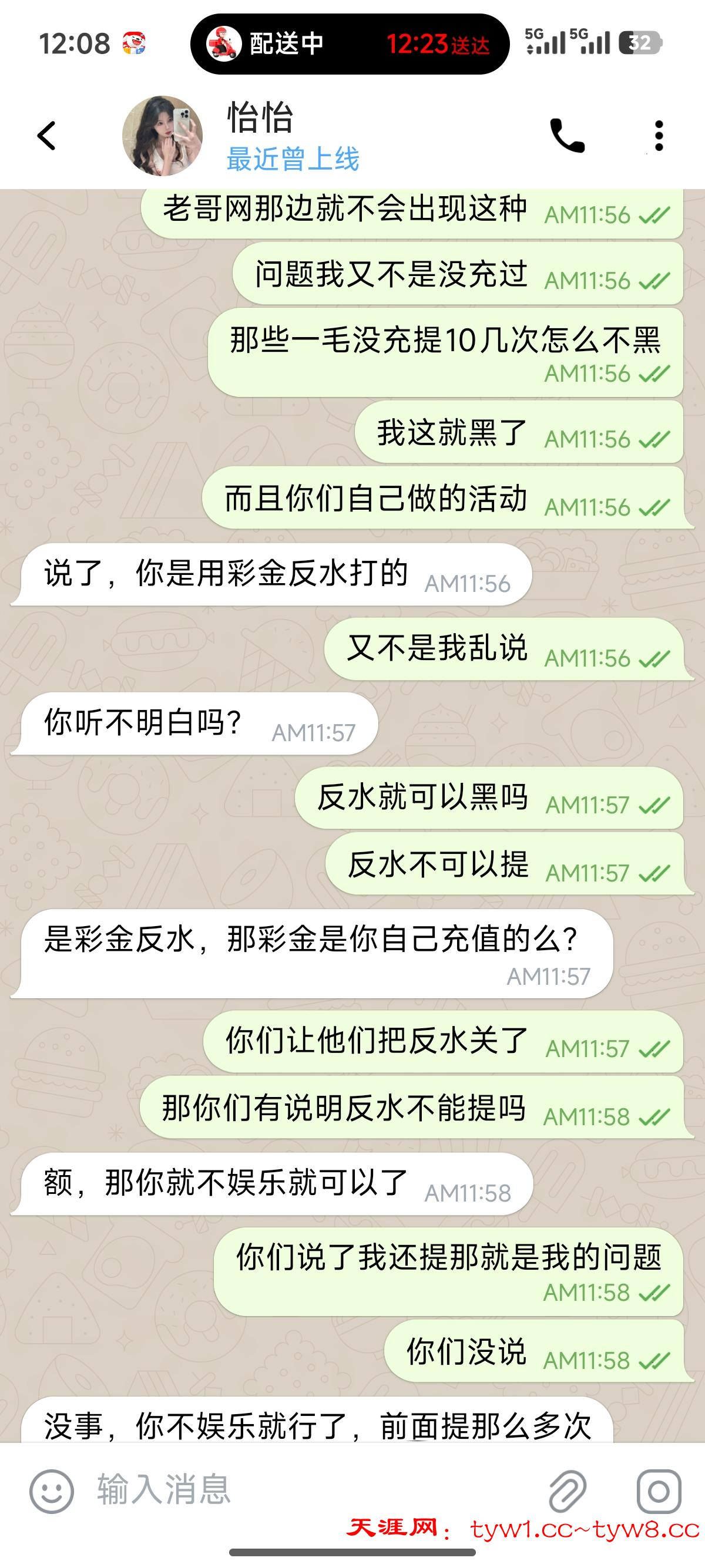Focus the 输入消息 message field

point(304,1490)
